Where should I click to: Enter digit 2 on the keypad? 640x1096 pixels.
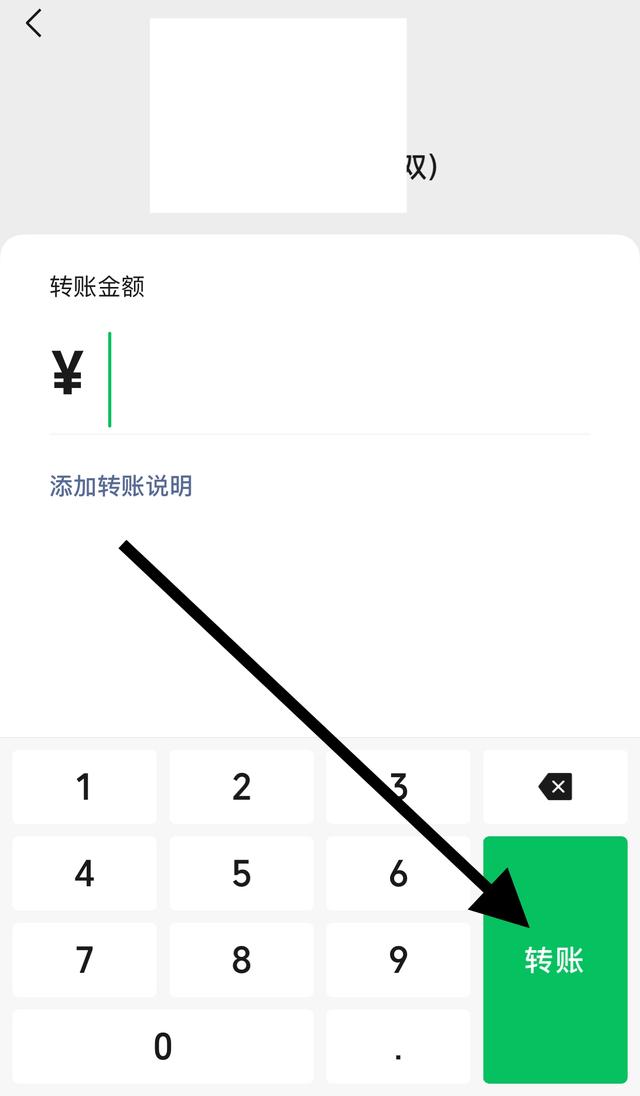click(x=241, y=787)
